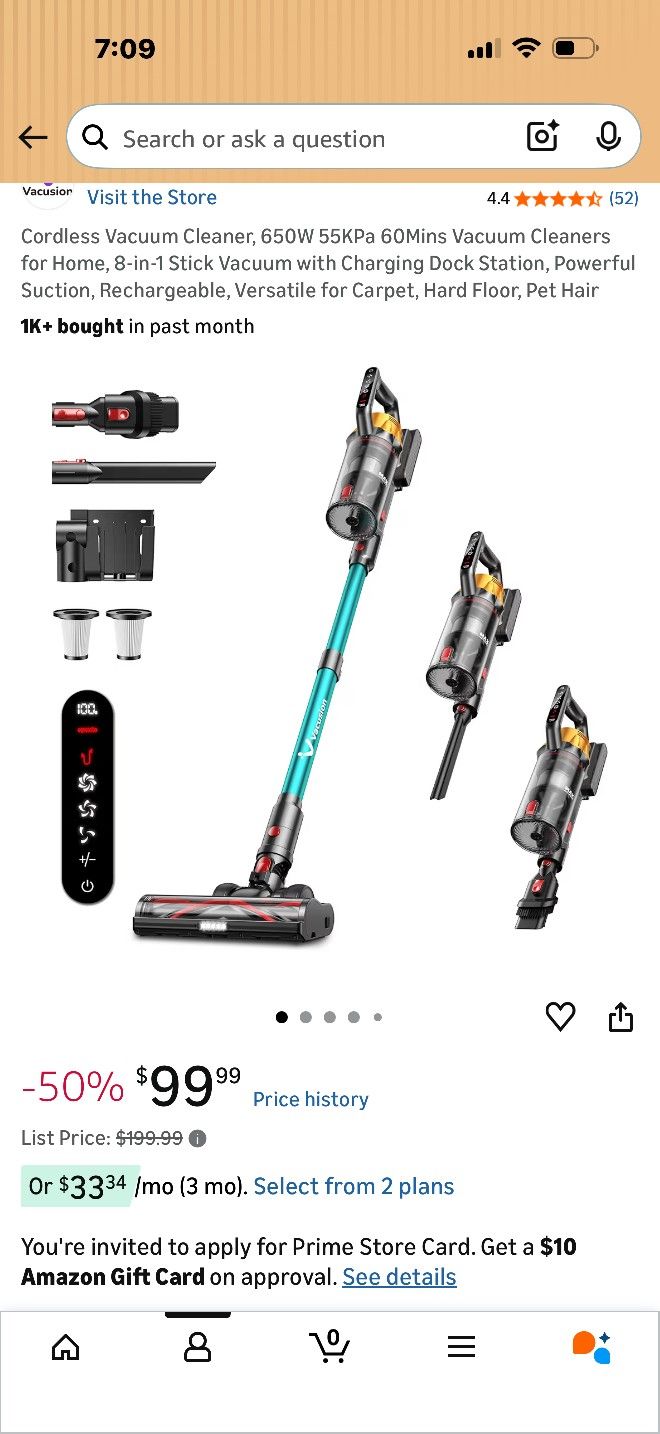Open the vacuum product image
660x1434 pixels.
pyautogui.click(x=330, y=660)
